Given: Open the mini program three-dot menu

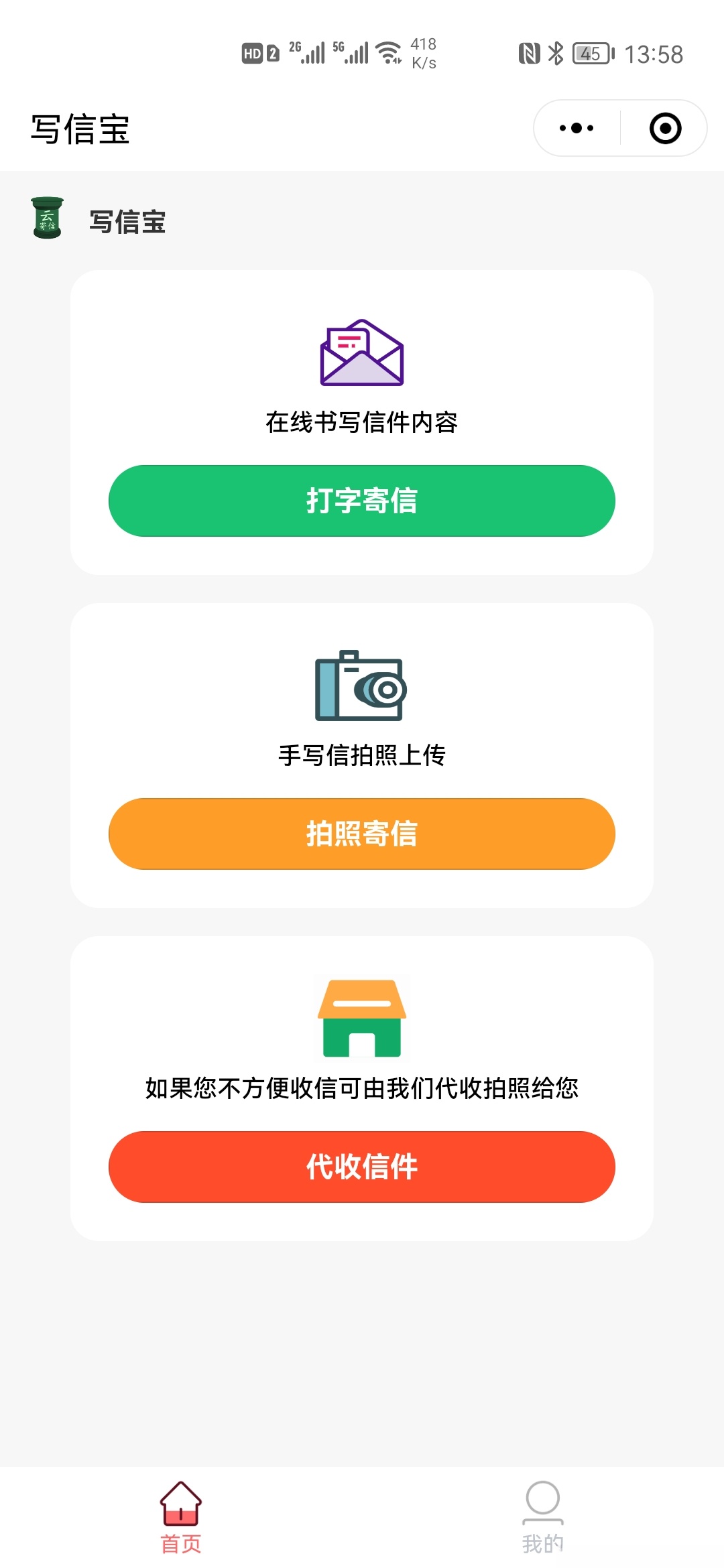Looking at the screenshot, I should pos(577,128).
